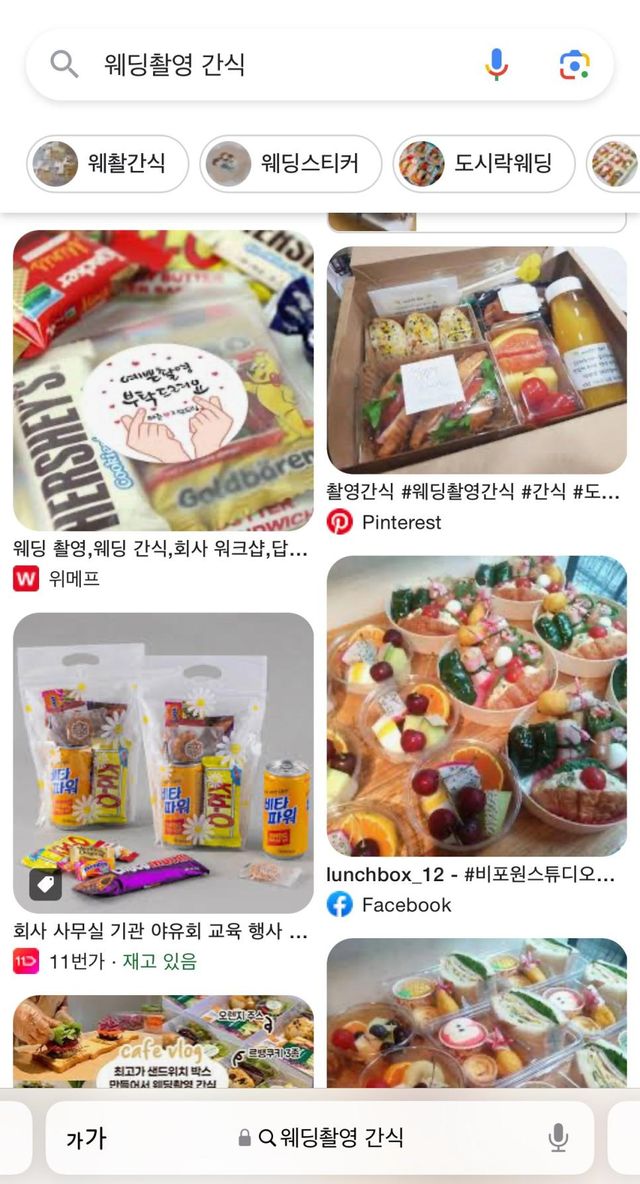The width and height of the screenshot is (640, 1184).
Task: Open the Pinterest 촬영간식 lunchbox result
Action: click(x=477, y=360)
